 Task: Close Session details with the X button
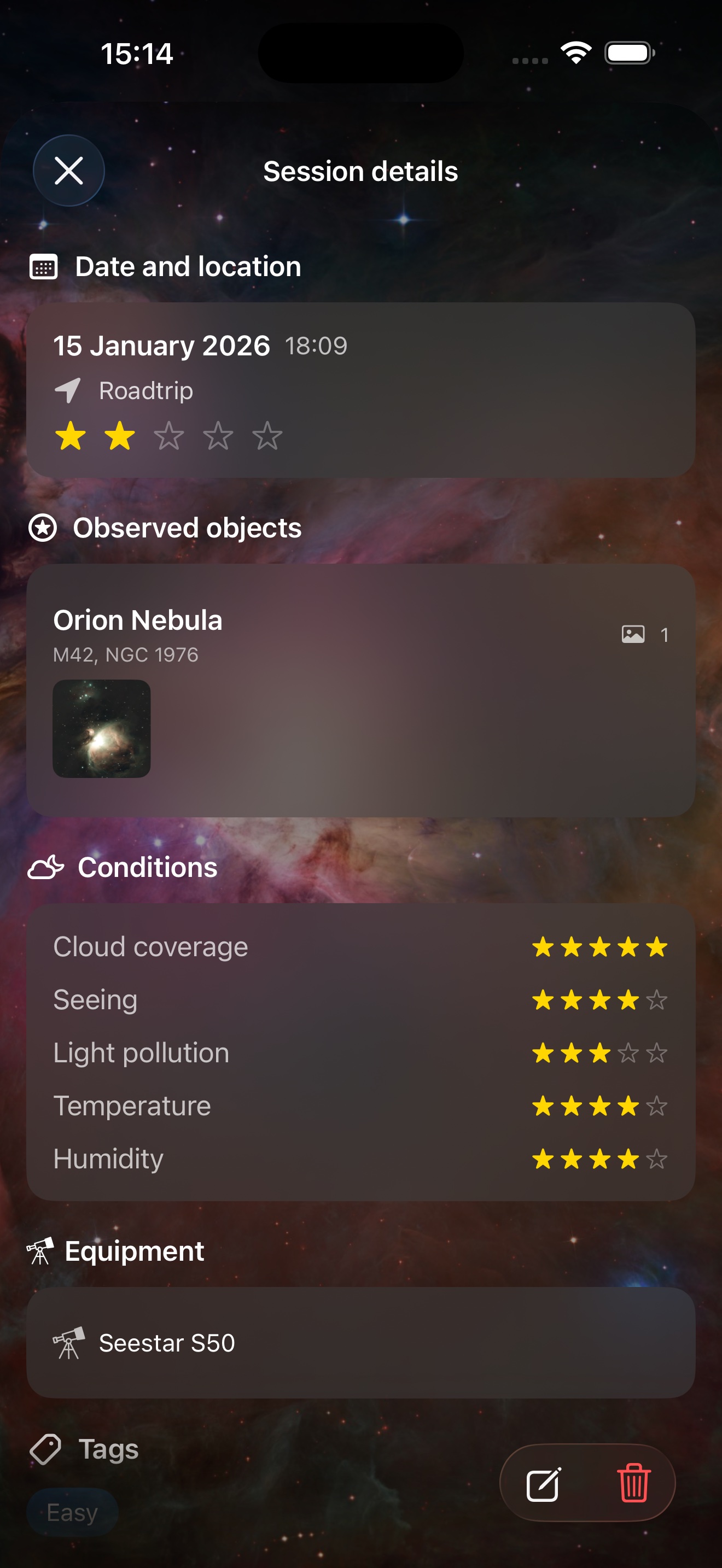[69, 171]
